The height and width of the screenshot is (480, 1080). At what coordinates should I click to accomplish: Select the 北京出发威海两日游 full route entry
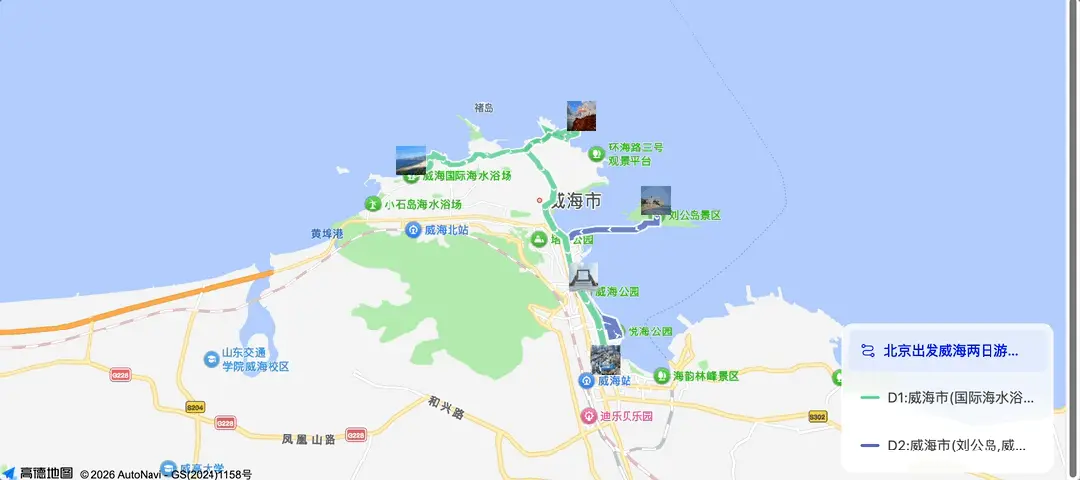click(949, 351)
